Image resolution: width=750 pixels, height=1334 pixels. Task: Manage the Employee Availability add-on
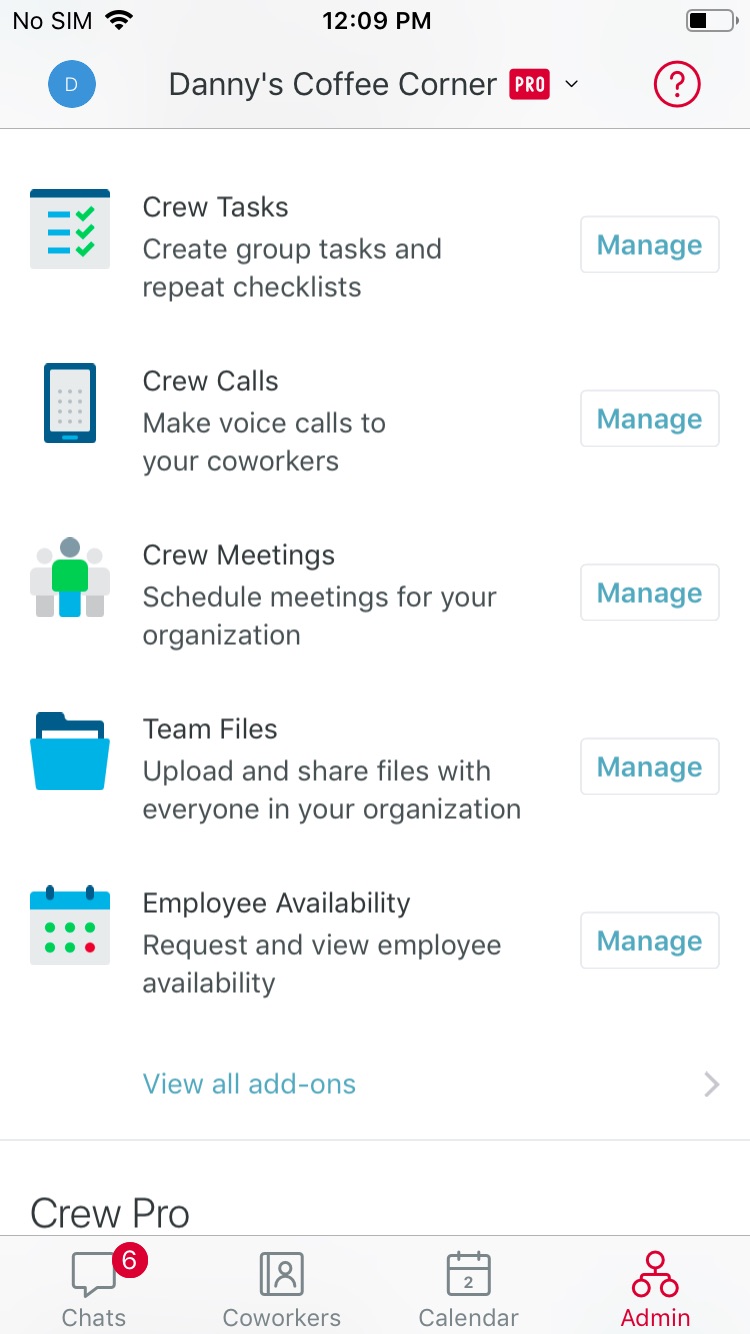tap(650, 941)
